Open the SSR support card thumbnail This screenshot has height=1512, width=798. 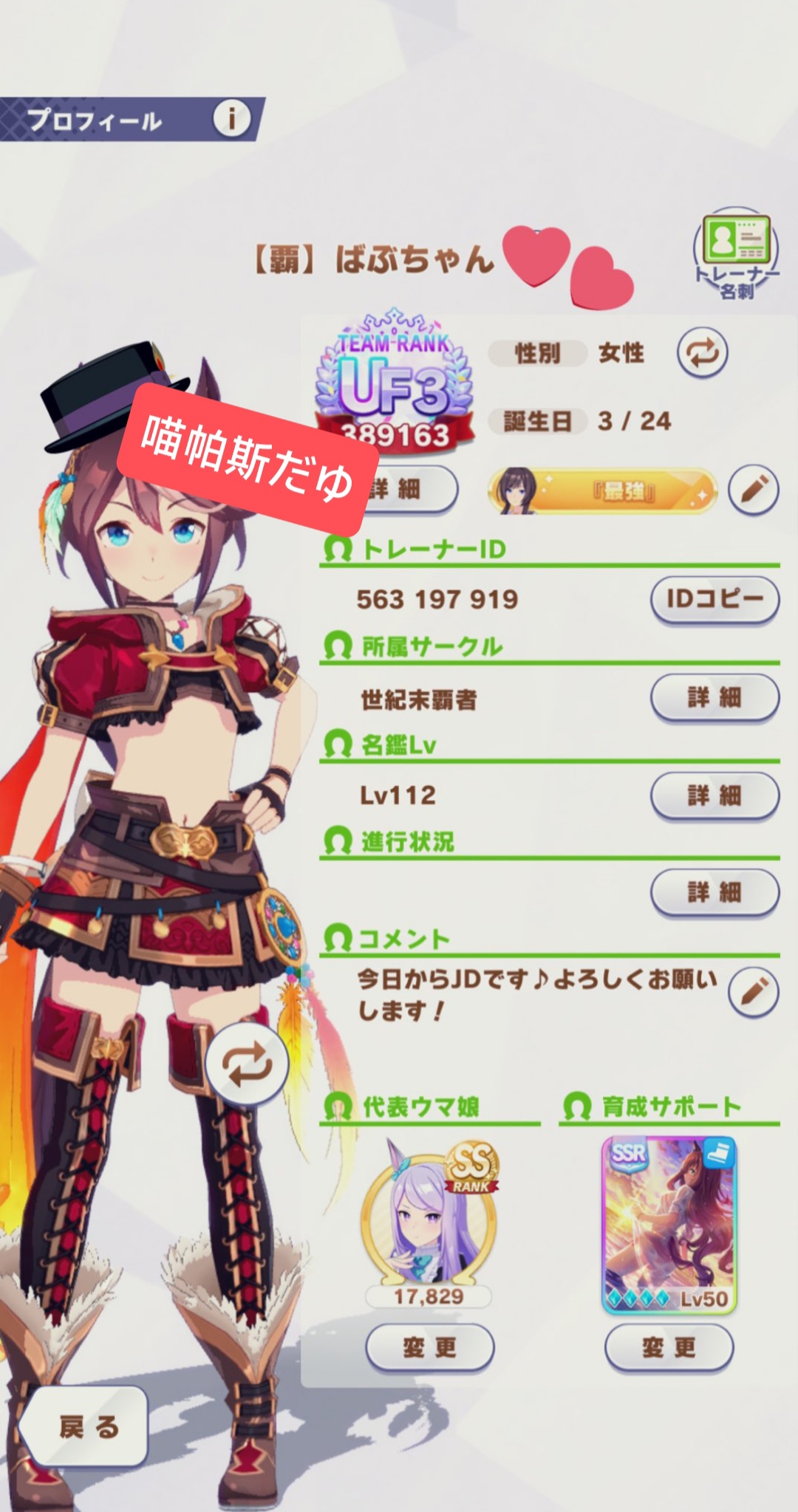669,1225
